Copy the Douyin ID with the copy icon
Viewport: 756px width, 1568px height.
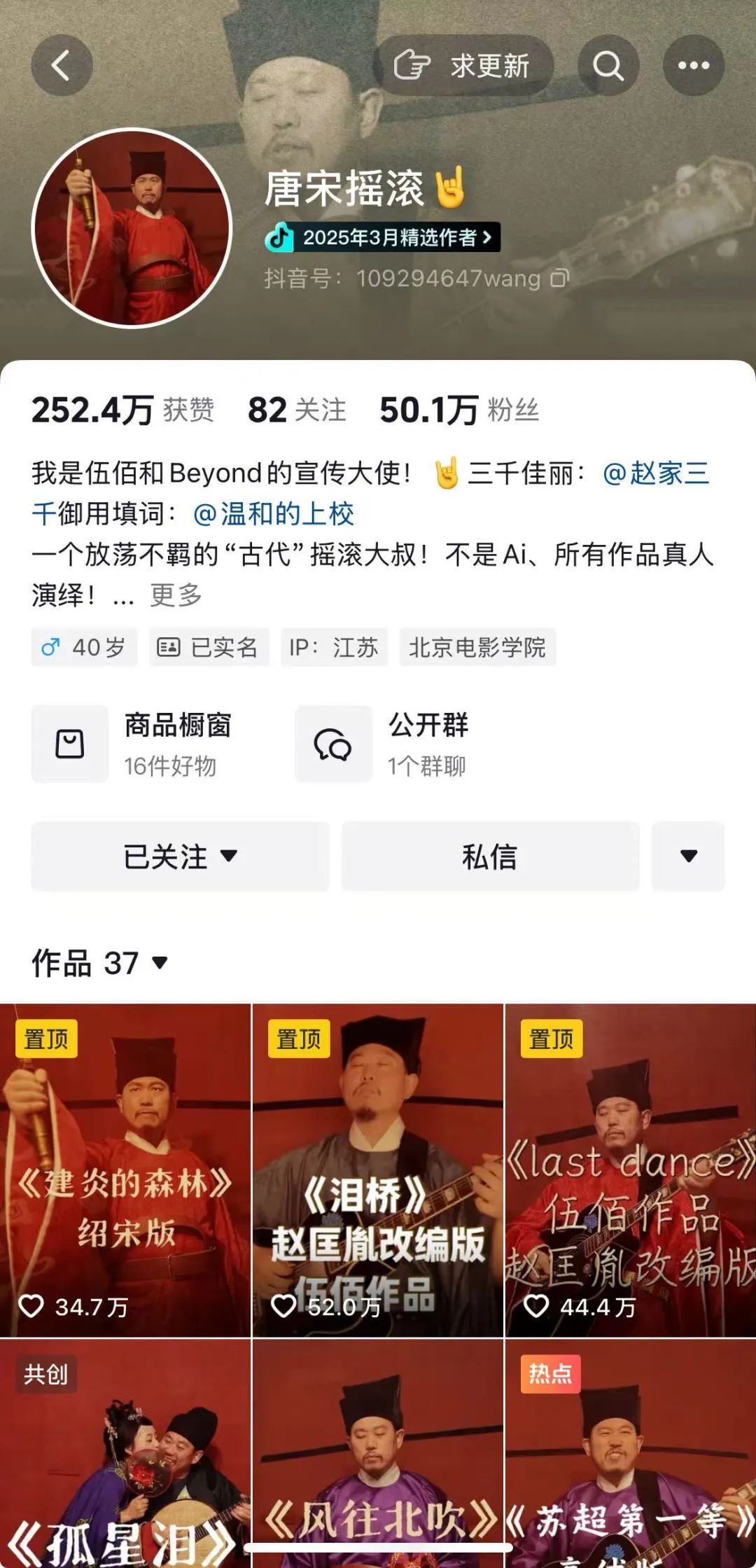pos(561,279)
